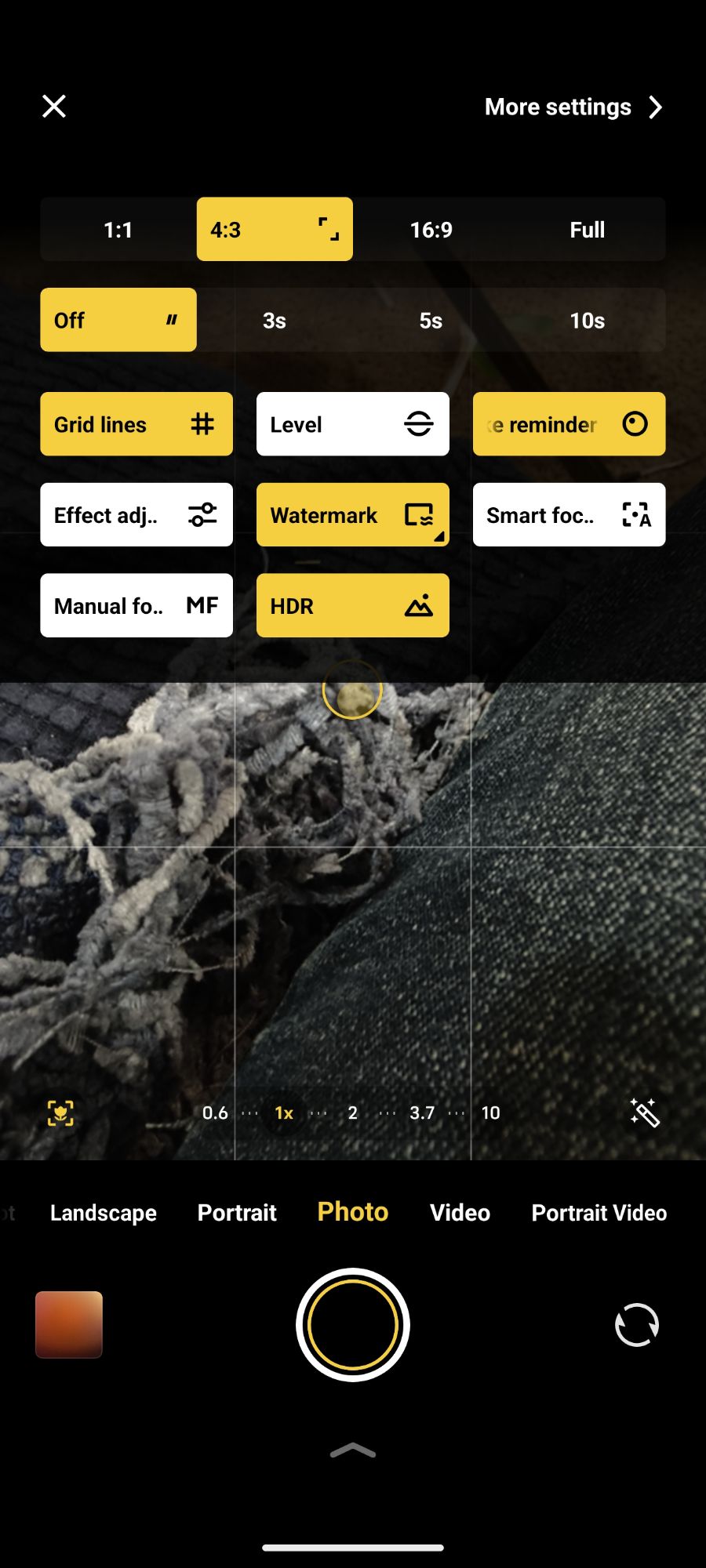This screenshot has width=706, height=1568.
Task: Choose the 16:9 aspect ratio
Action: pyautogui.click(x=431, y=230)
